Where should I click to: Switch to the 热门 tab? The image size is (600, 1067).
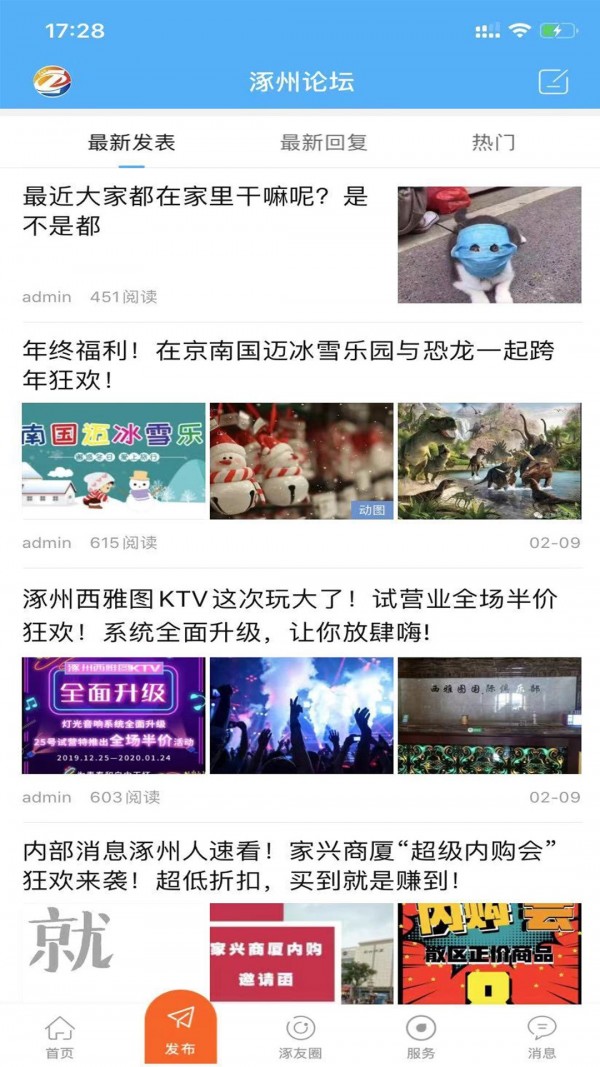(x=493, y=142)
